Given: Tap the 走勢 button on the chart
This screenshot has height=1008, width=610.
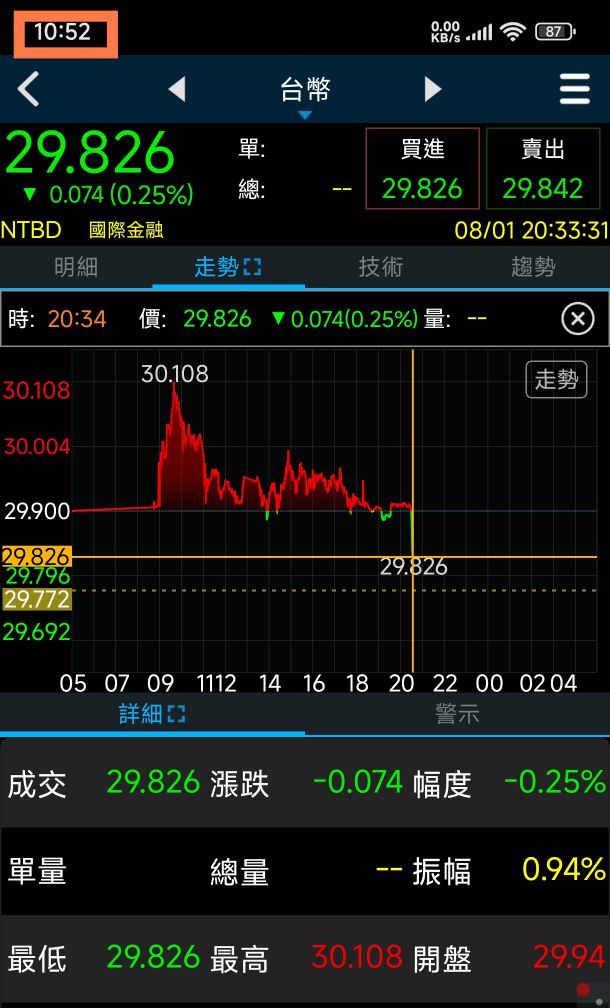Looking at the screenshot, I should (x=556, y=379).
